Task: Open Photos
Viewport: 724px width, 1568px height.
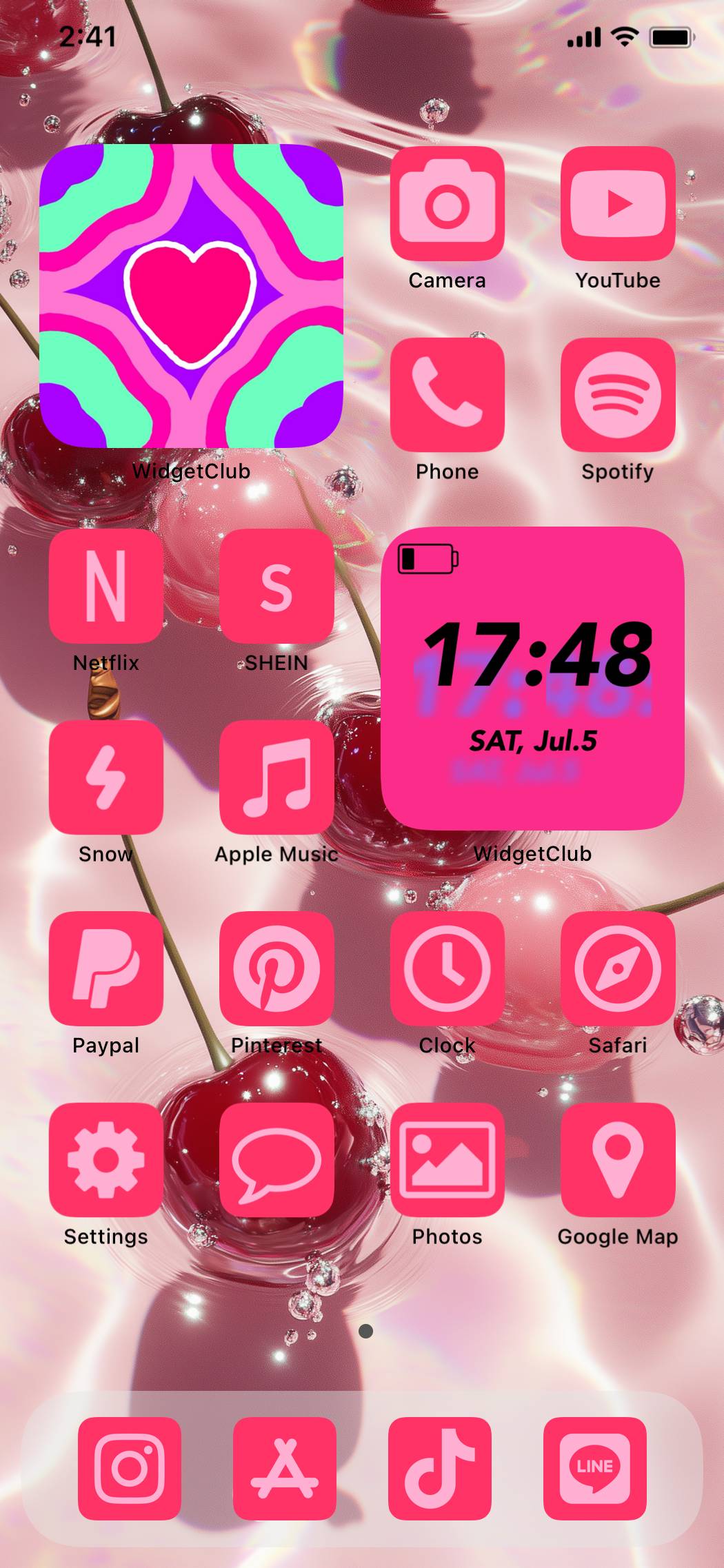Action: tap(447, 1160)
